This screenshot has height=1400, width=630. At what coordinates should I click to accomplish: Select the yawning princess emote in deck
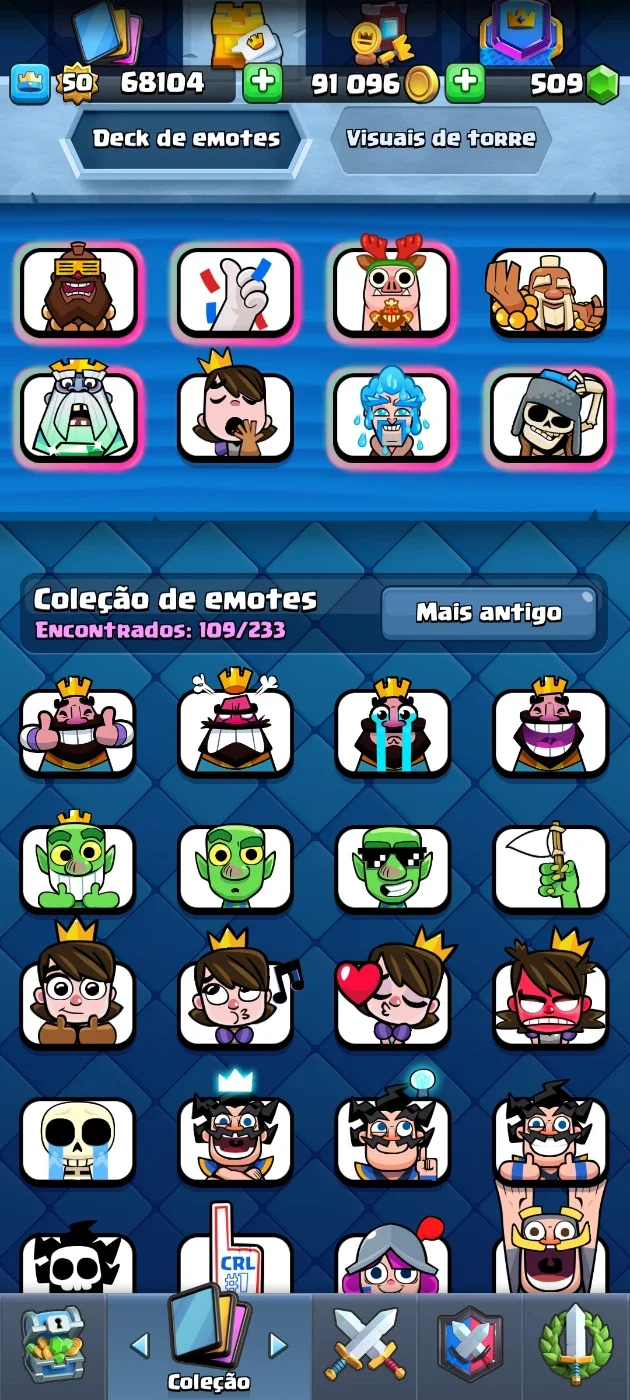tap(235, 415)
